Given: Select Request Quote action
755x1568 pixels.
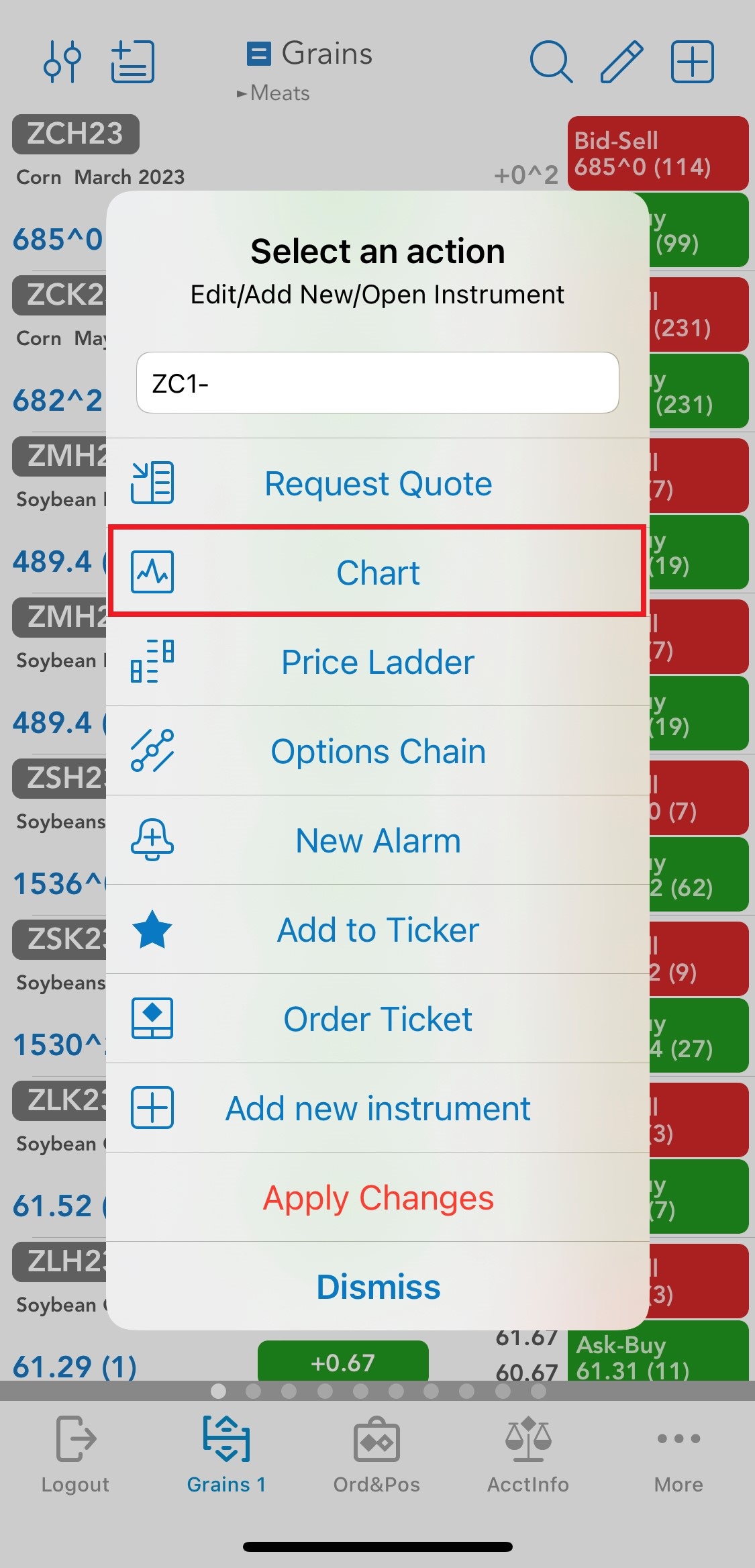Looking at the screenshot, I should 377,483.
